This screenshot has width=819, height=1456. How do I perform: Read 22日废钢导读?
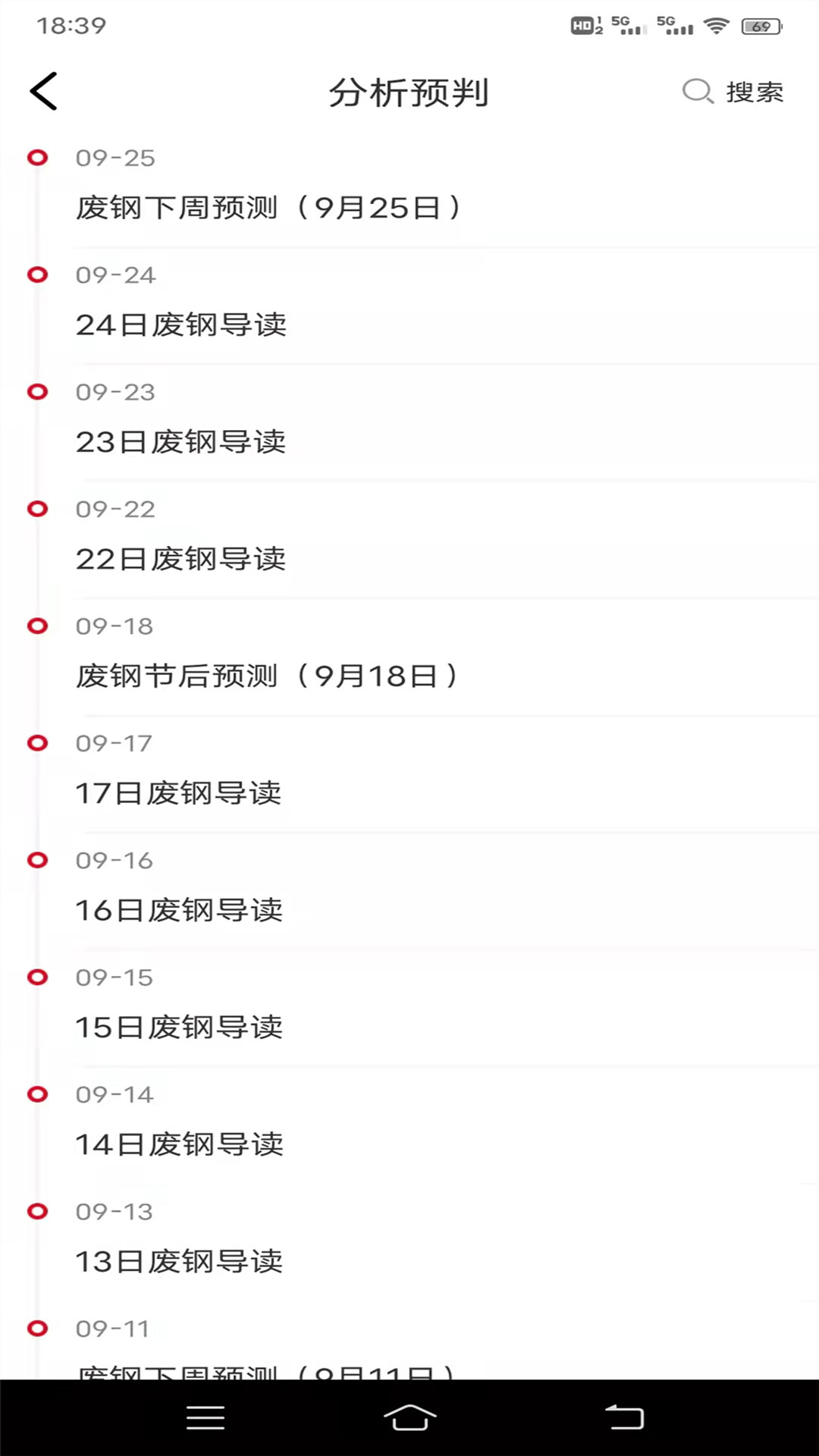[x=181, y=560]
